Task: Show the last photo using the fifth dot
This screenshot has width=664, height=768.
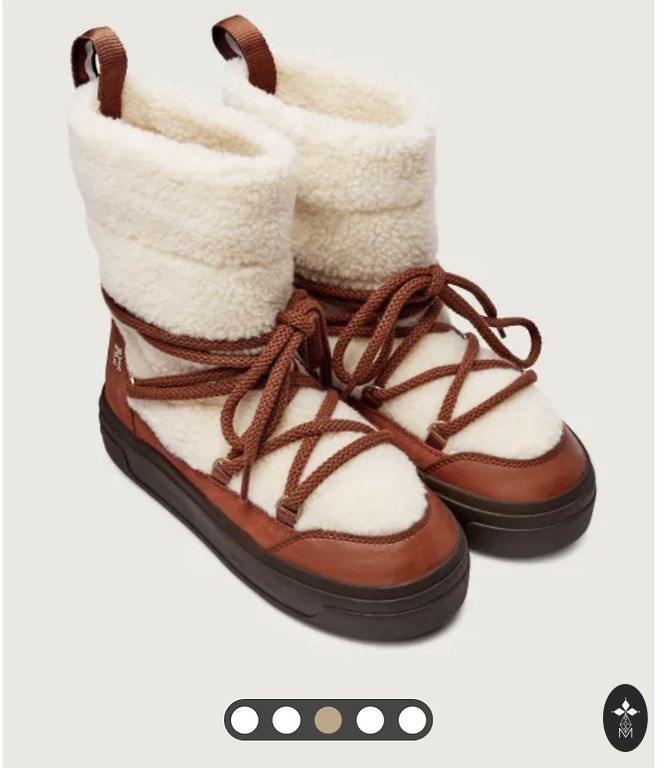Action: [412, 720]
